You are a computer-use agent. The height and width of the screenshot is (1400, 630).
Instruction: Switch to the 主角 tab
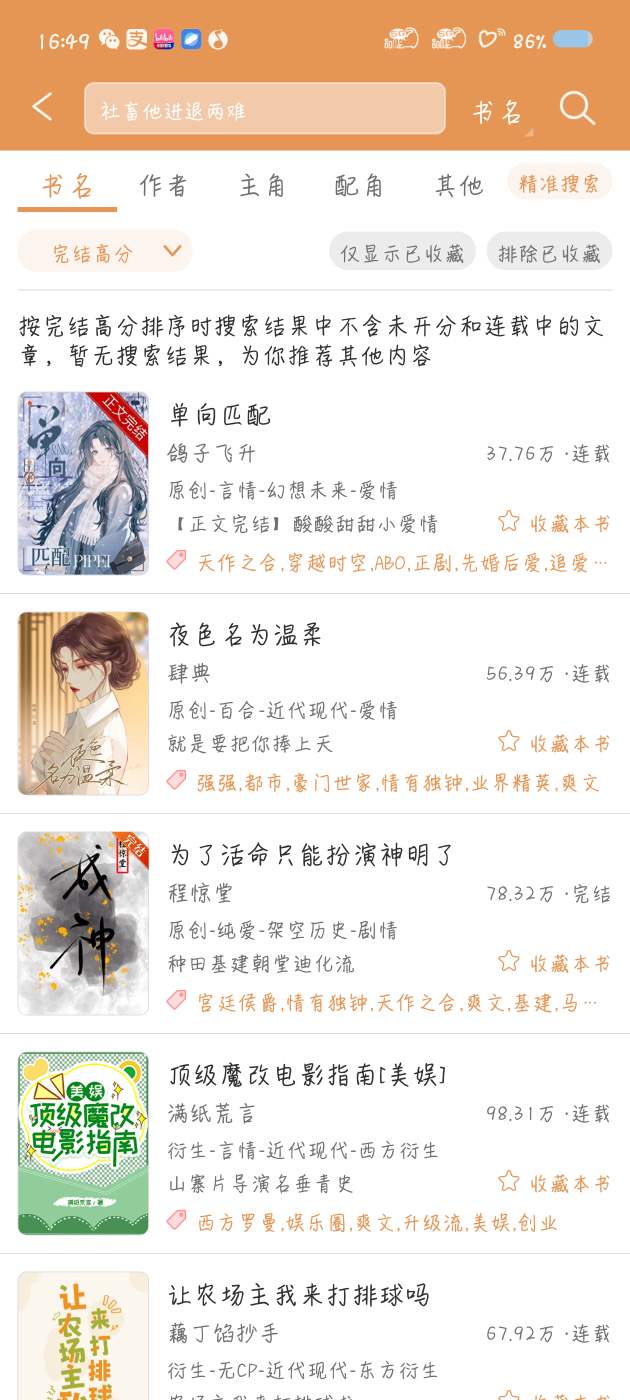[x=262, y=185]
